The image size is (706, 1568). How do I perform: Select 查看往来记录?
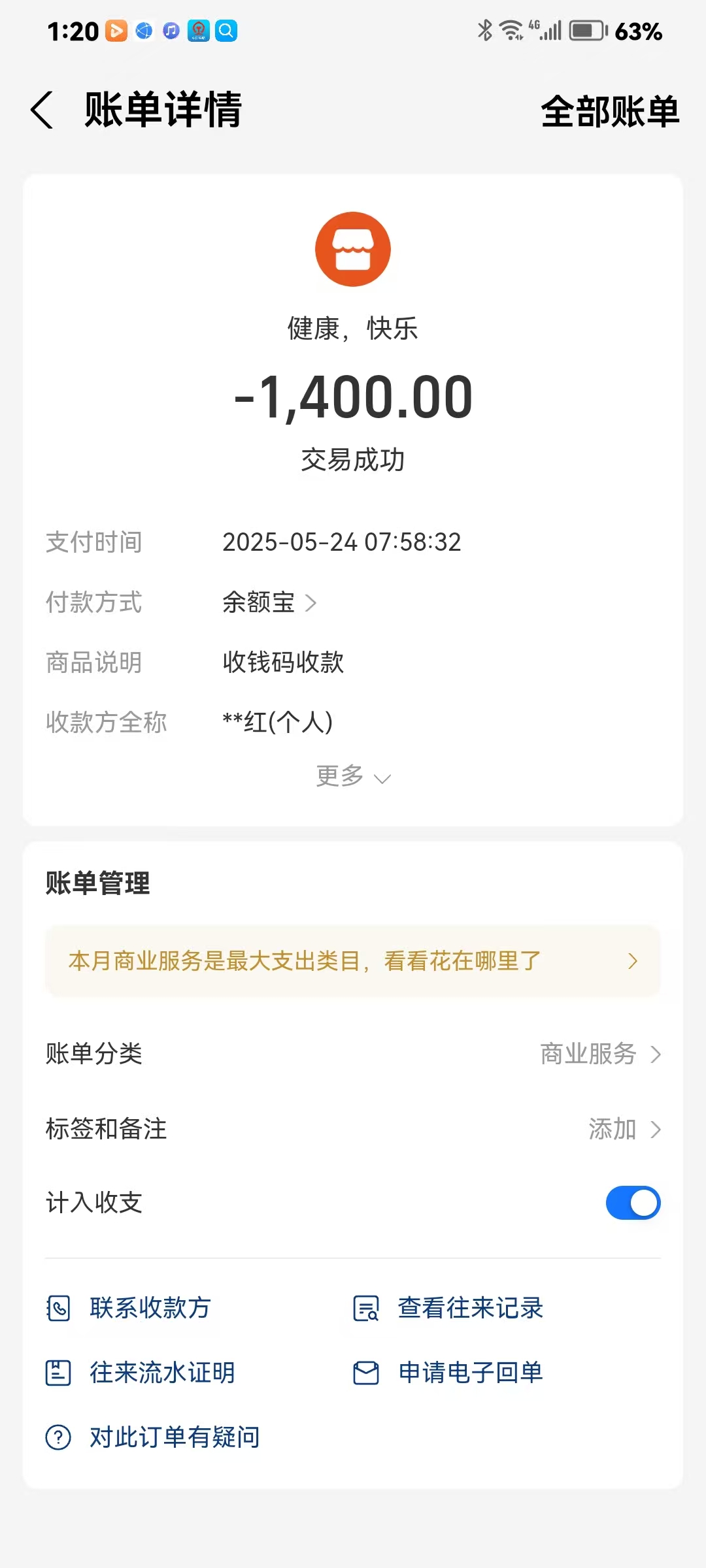(448, 1308)
